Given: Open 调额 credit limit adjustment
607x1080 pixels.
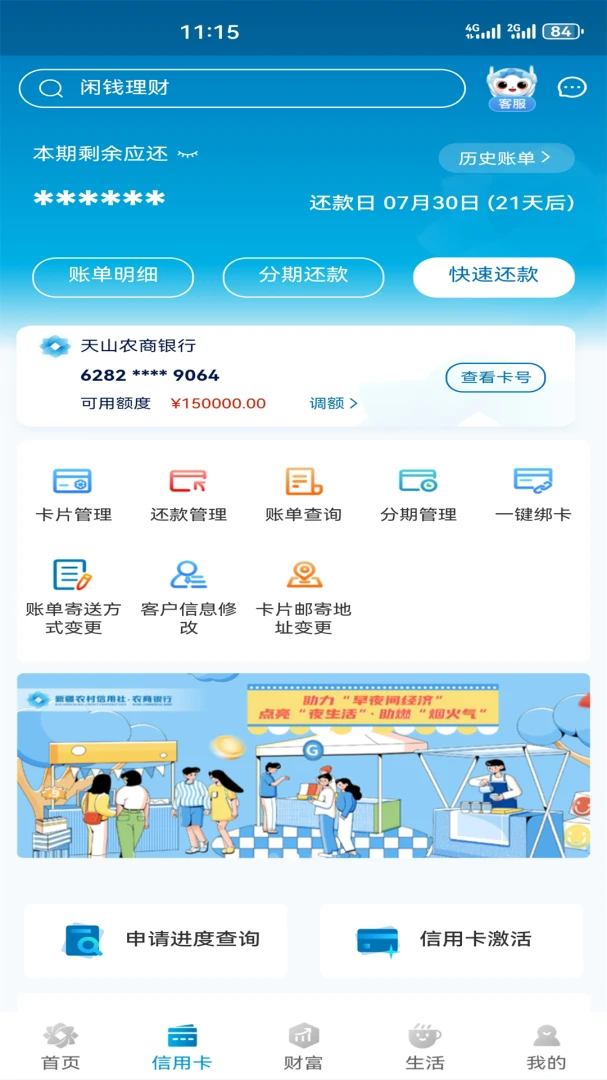Looking at the screenshot, I should point(333,404).
